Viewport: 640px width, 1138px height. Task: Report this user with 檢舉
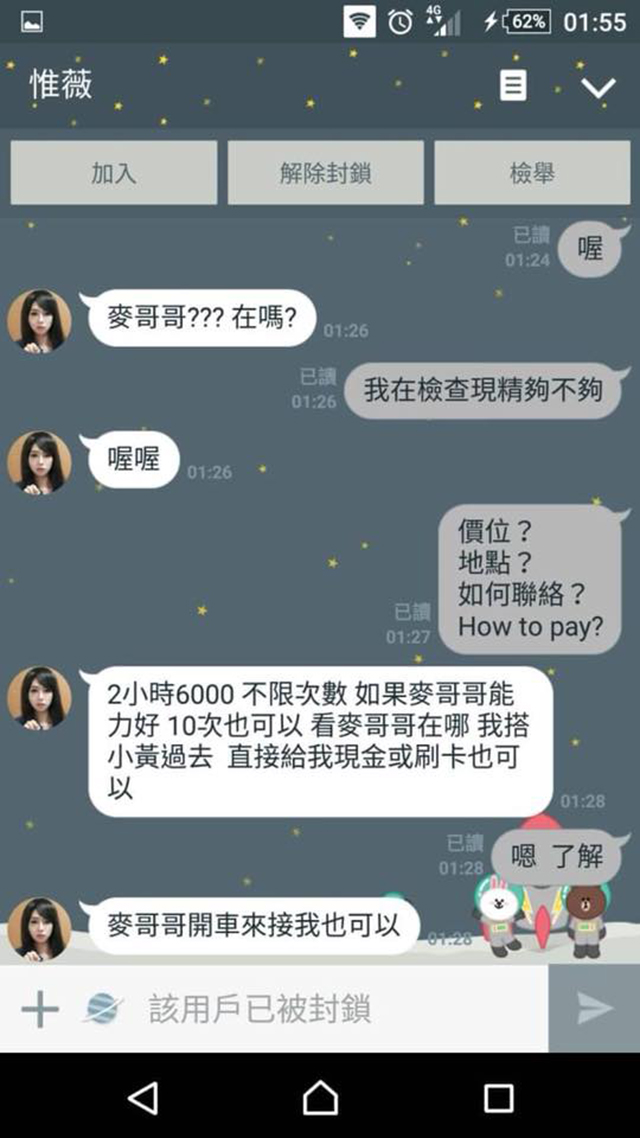531,173
